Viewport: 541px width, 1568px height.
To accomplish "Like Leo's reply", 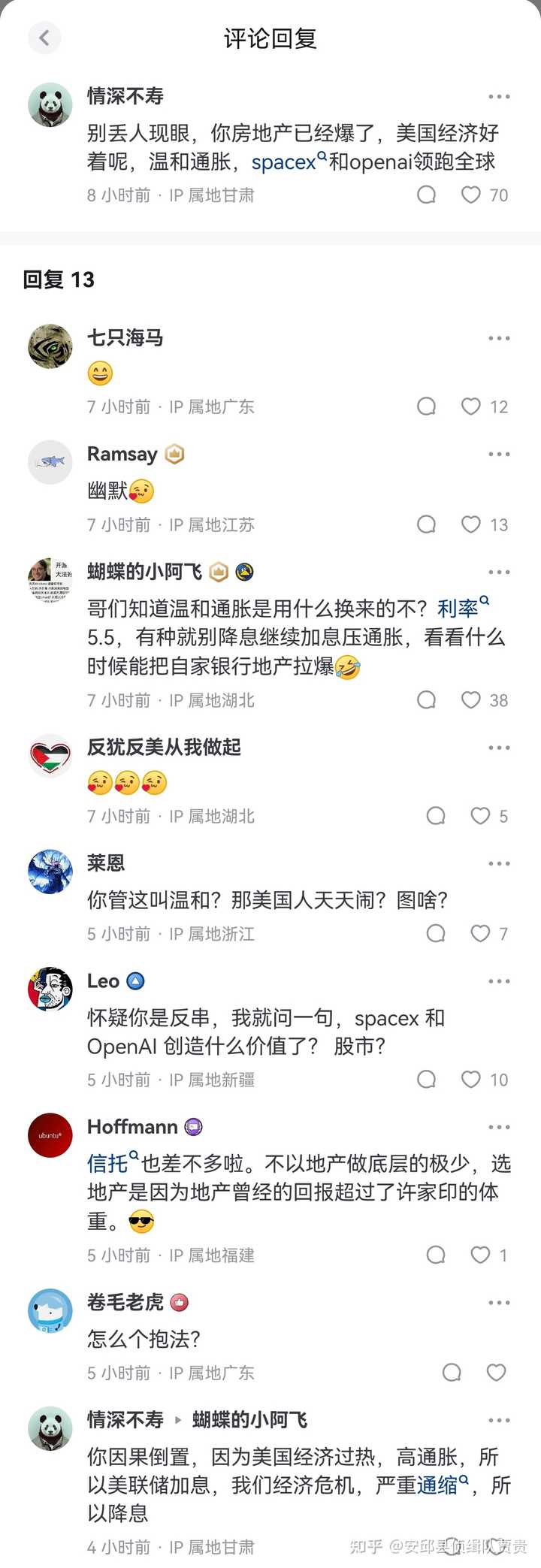I will coord(471,1080).
